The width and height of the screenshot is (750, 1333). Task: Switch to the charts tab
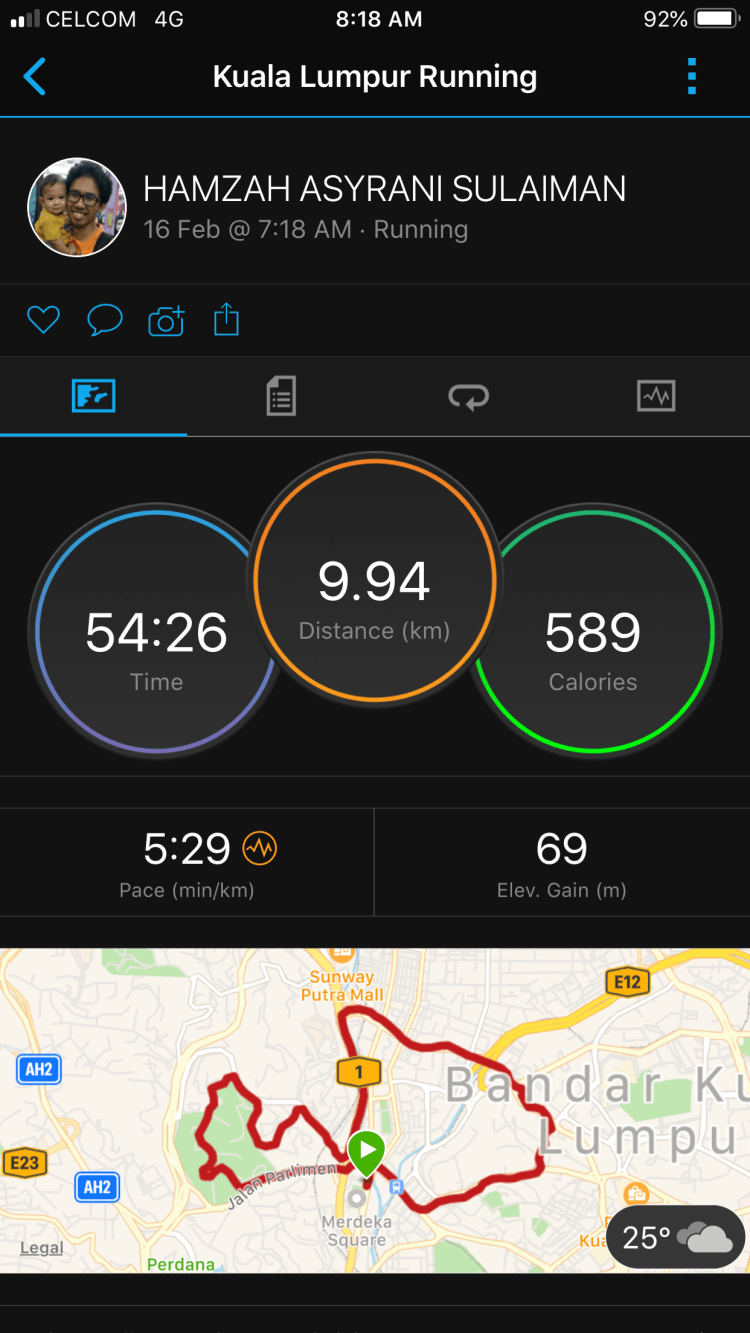click(656, 397)
